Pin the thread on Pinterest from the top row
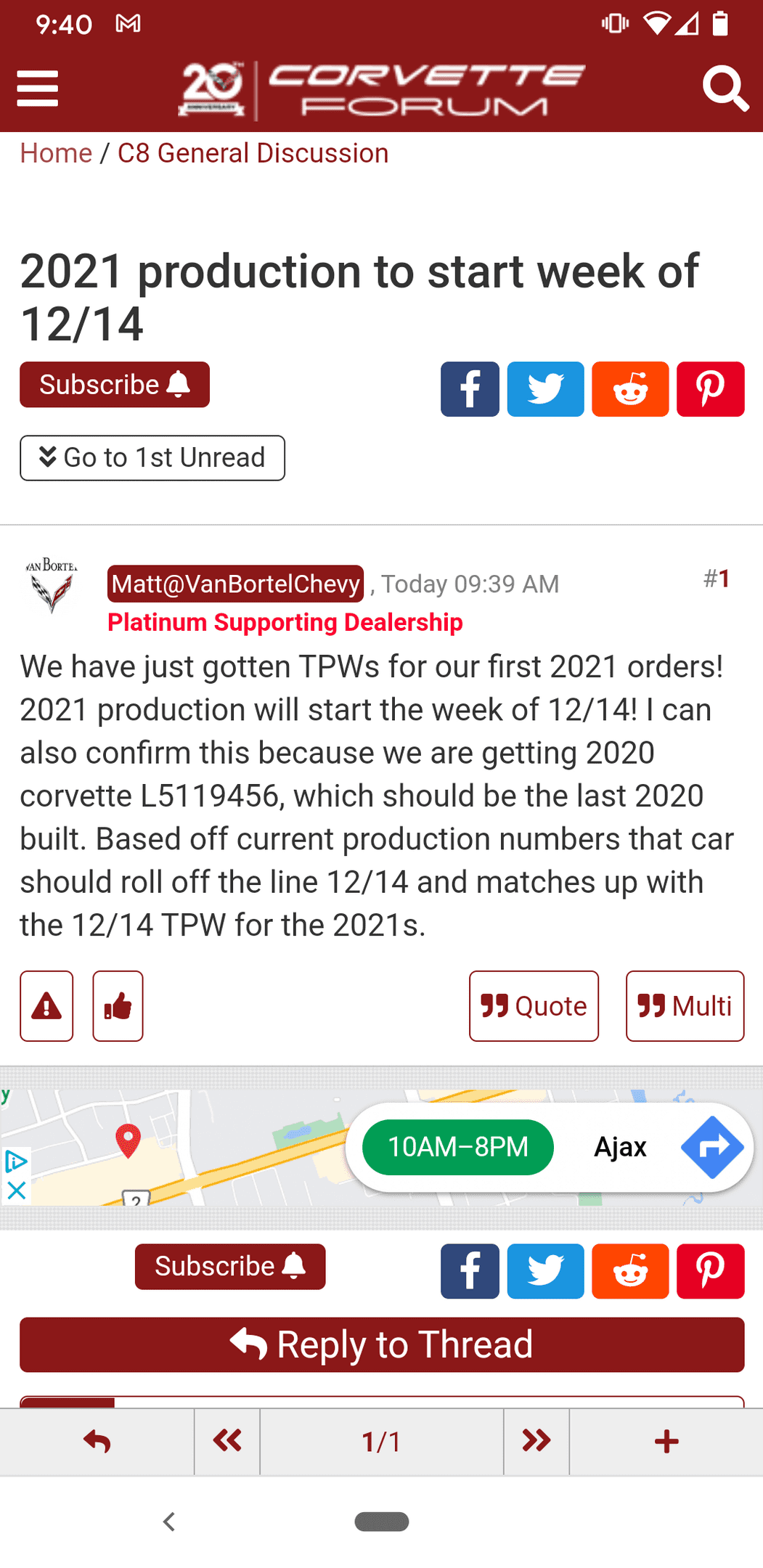The height and width of the screenshot is (1568, 763). coord(710,389)
